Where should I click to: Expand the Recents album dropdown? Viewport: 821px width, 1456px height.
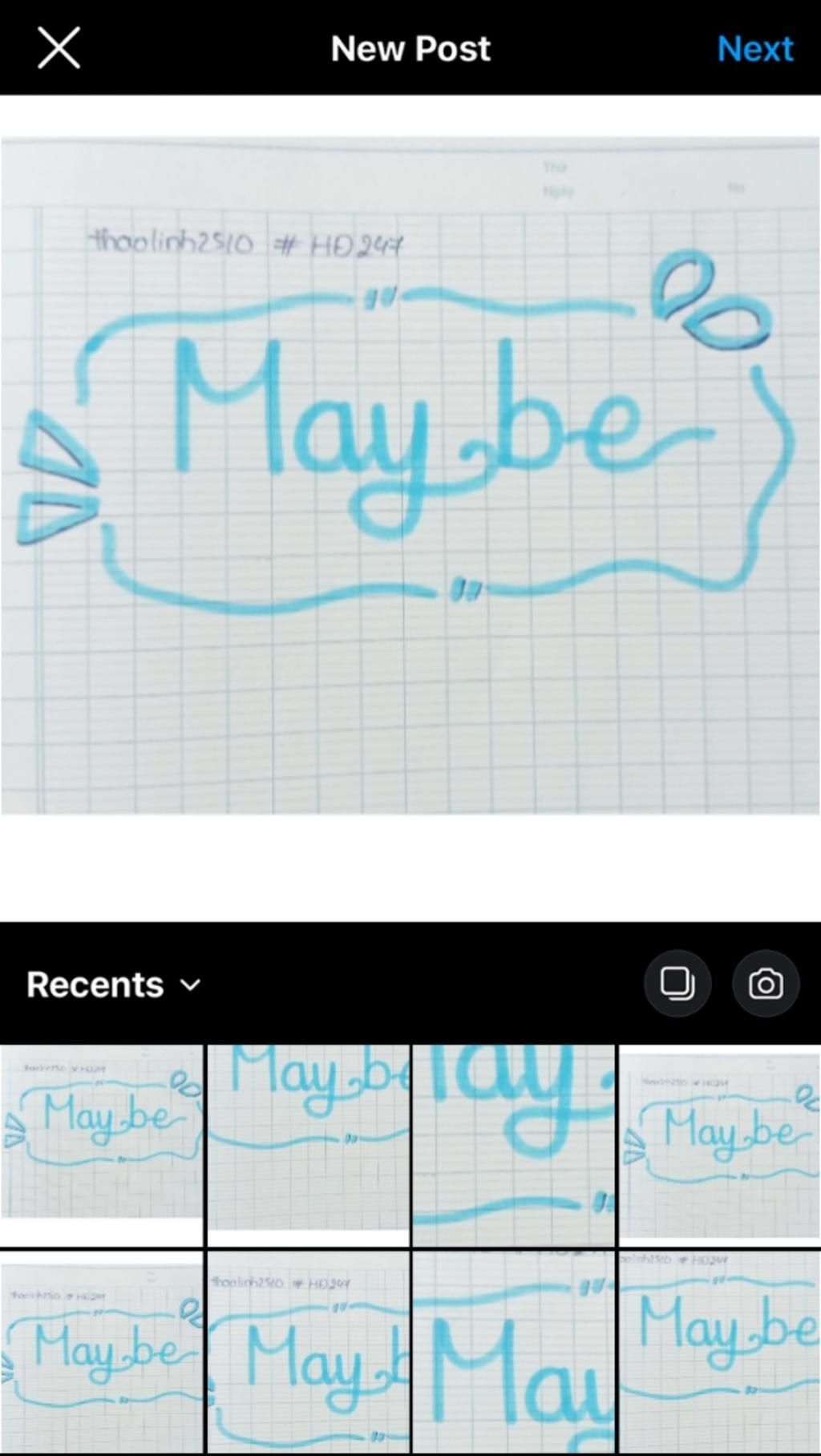pyautogui.click(x=114, y=985)
